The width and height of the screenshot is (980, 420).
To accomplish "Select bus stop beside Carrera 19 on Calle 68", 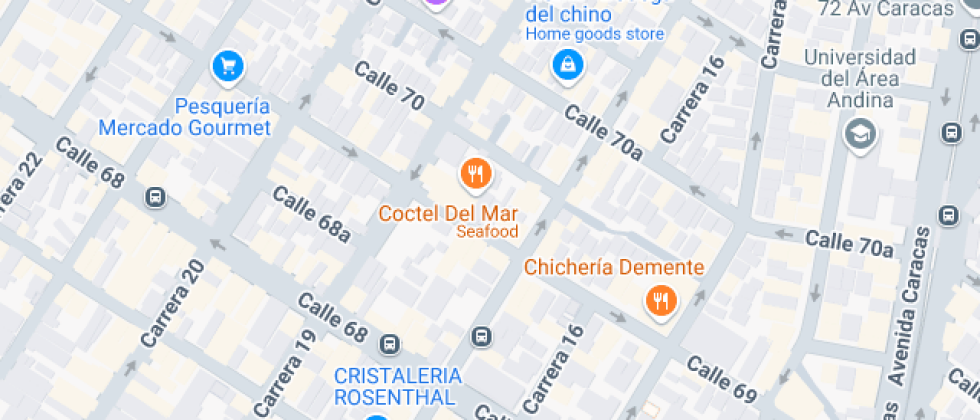I will pos(389,345).
